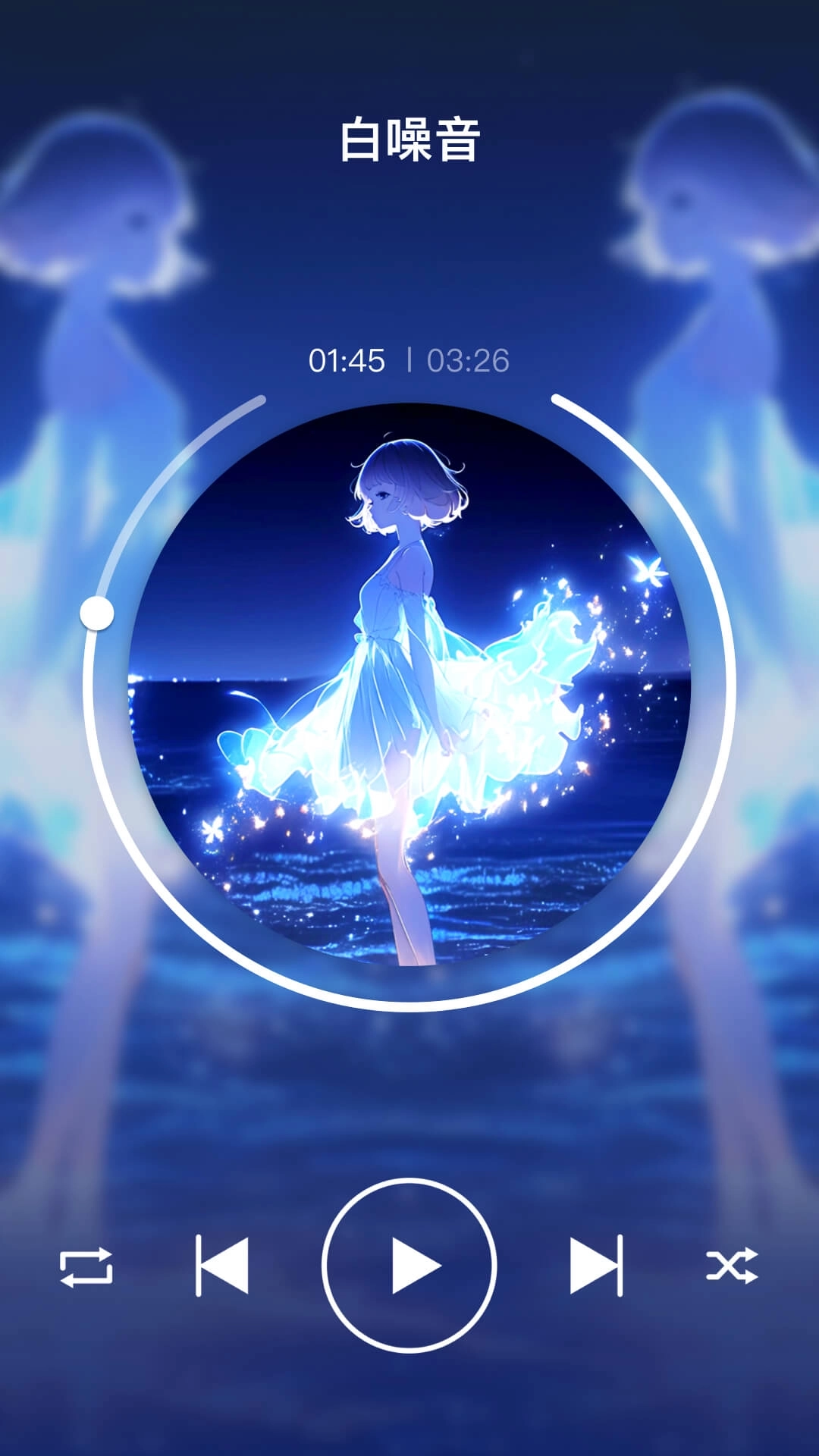The image size is (819, 1456).
Task: Tap the circular progress knob
Action: click(x=97, y=613)
